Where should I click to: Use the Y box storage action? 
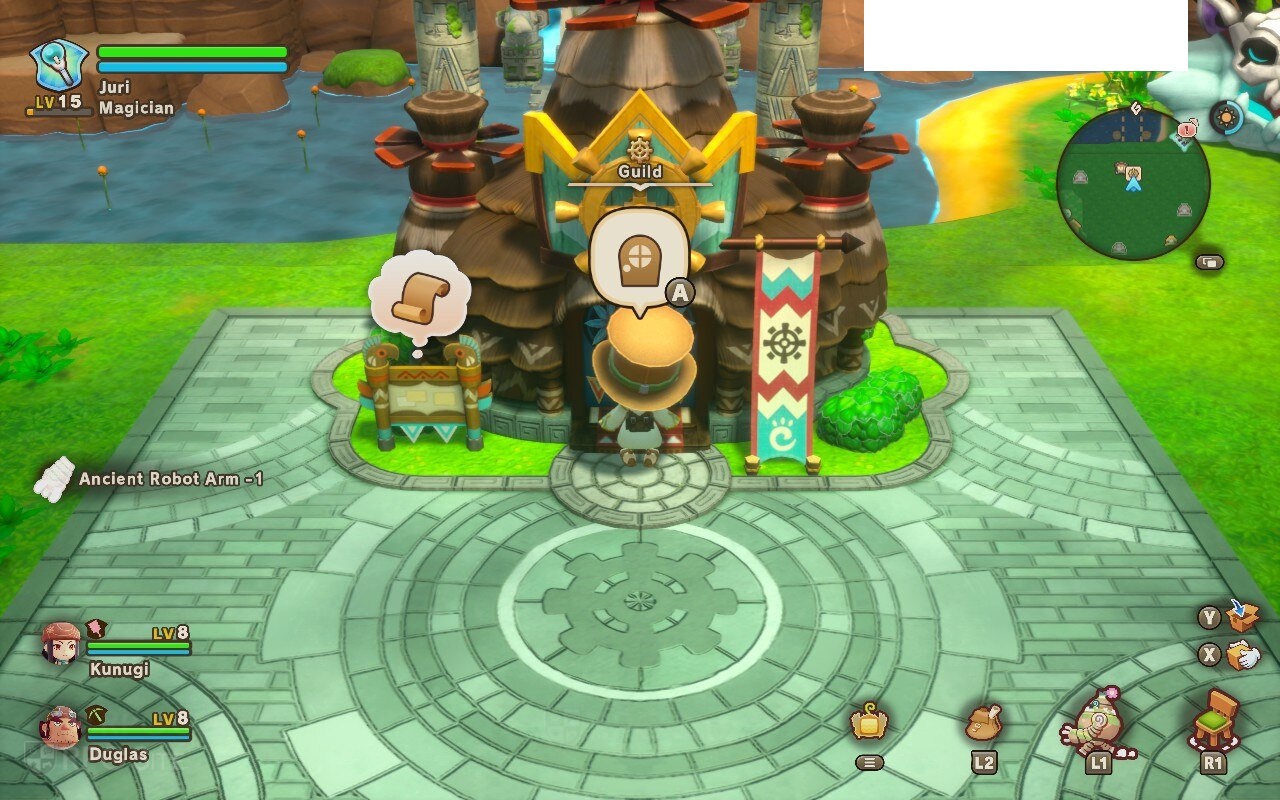tap(1242, 615)
